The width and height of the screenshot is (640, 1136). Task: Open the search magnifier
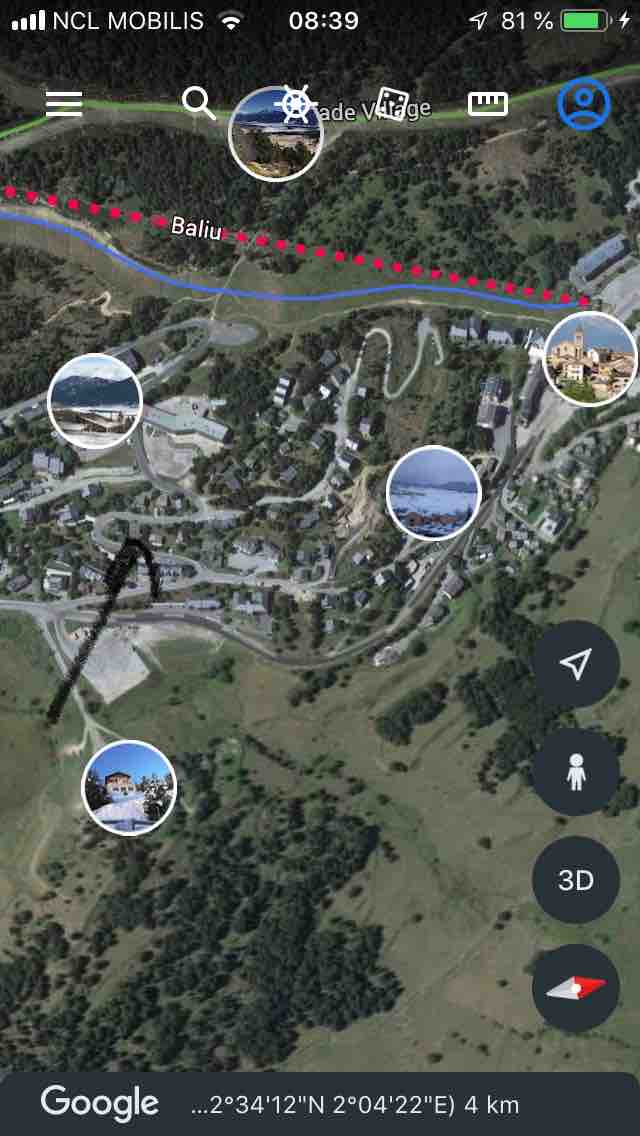(x=198, y=103)
